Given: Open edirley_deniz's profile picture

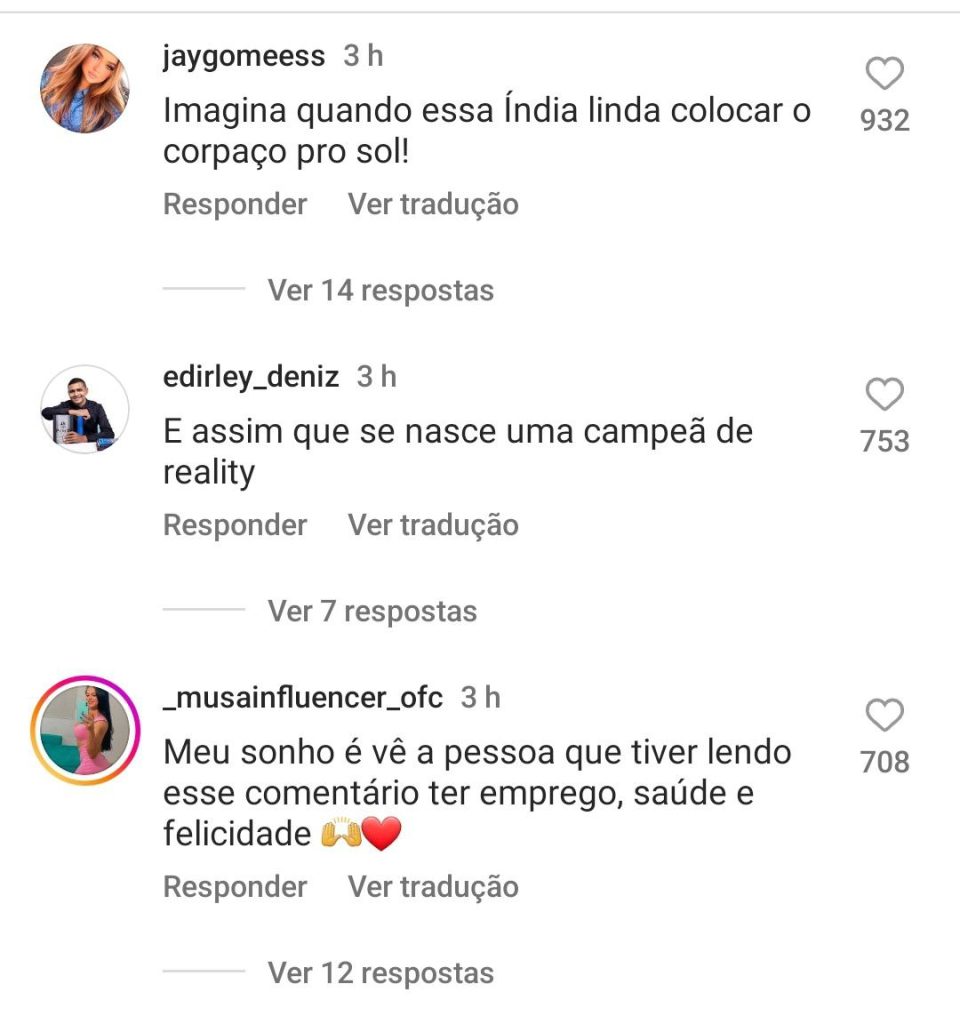Looking at the screenshot, I should tap(85, 409).
